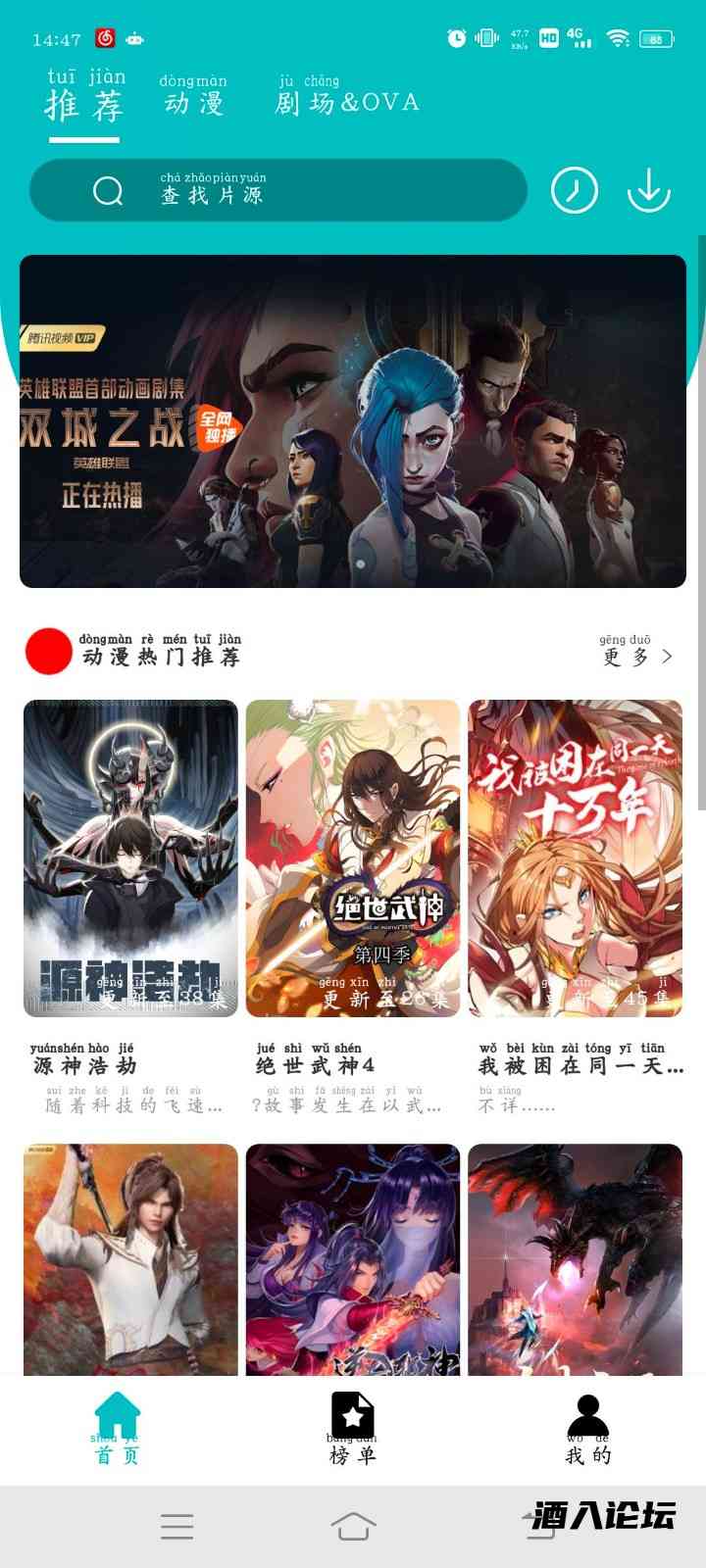Select the 推荐 tab
This screenshot has height=1568, width=706.
click(85, 98)
